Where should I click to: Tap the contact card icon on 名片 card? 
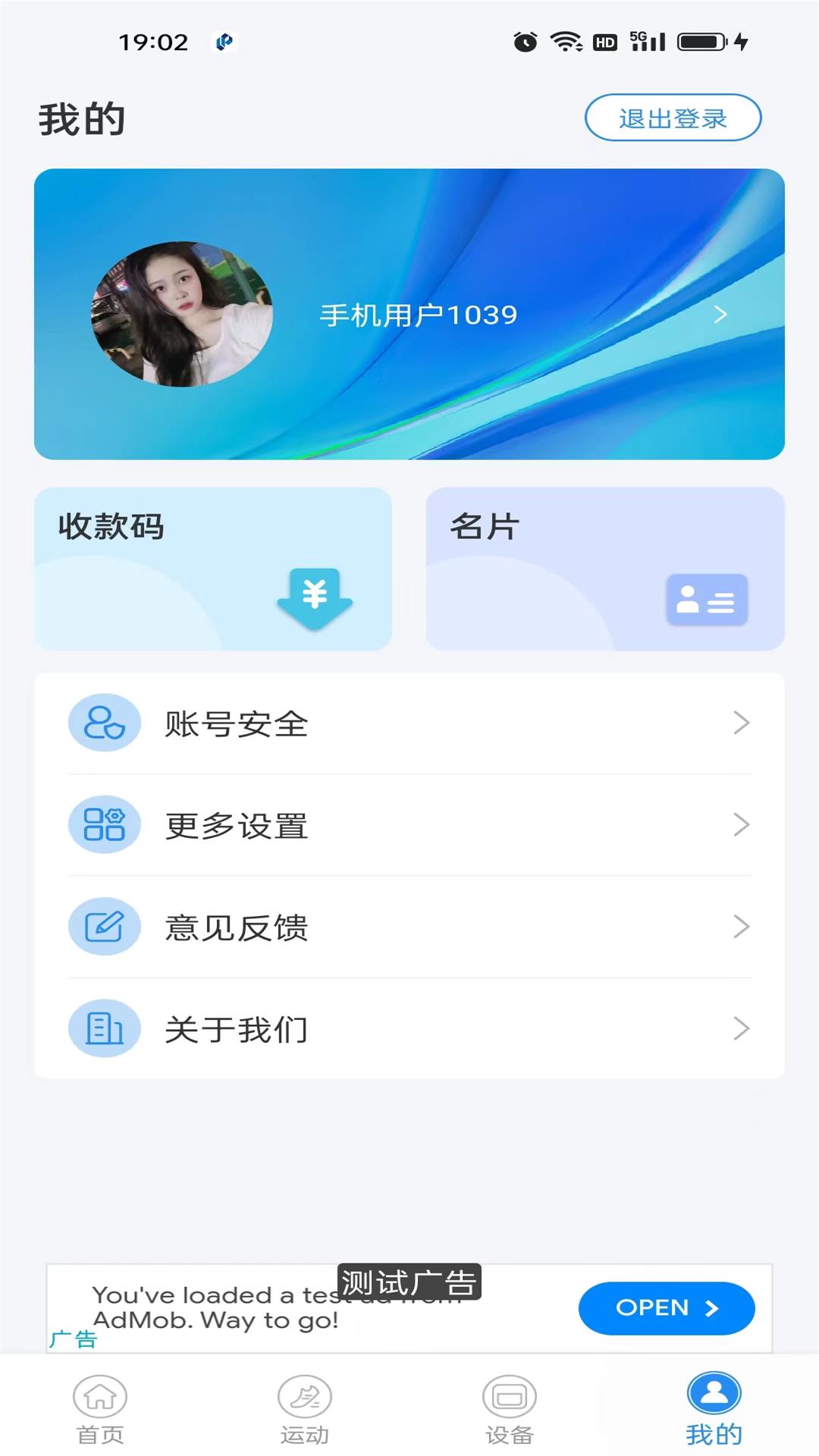pos(707,600)
